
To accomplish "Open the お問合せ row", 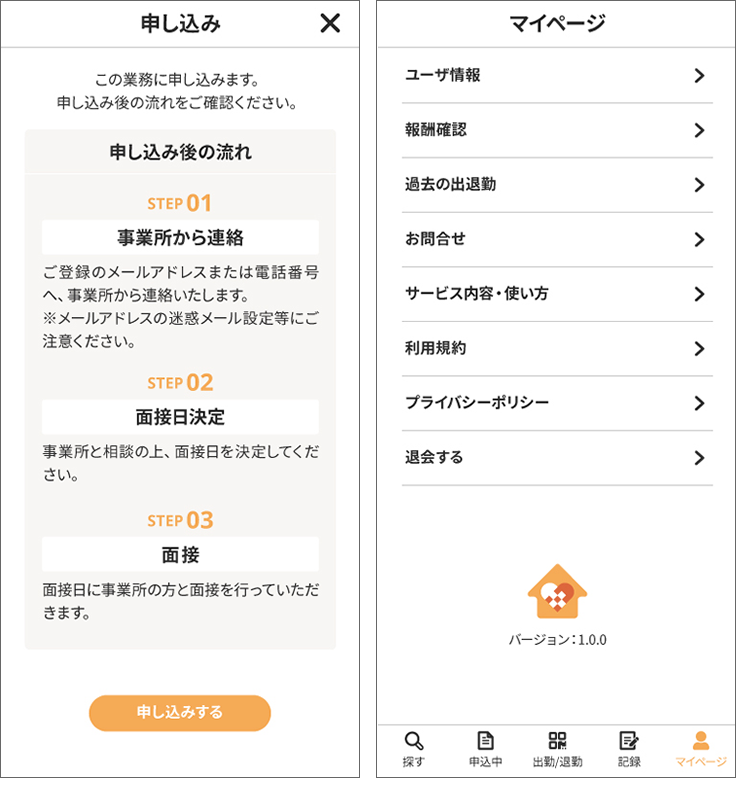I will click(556, 239).
